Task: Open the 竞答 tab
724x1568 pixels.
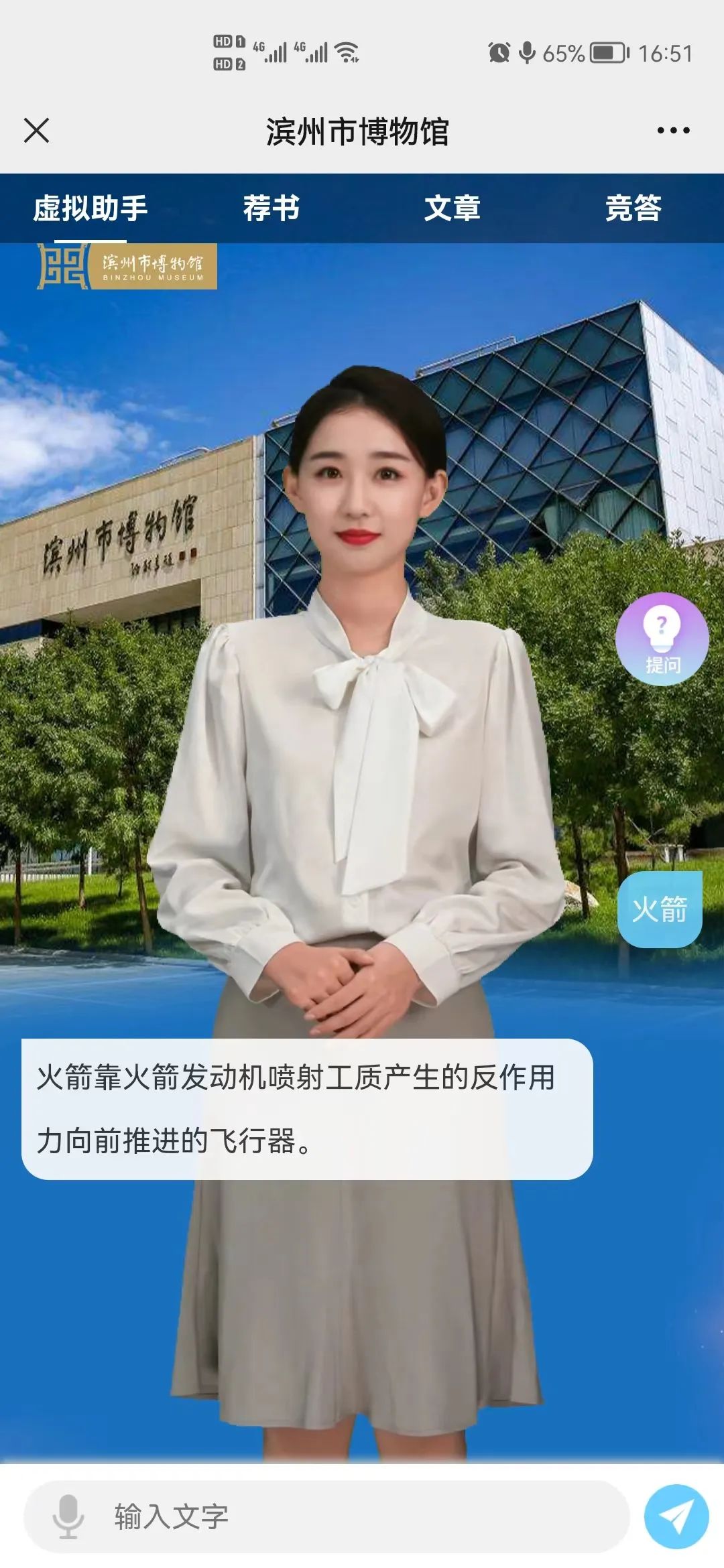Action: (633, 208)
